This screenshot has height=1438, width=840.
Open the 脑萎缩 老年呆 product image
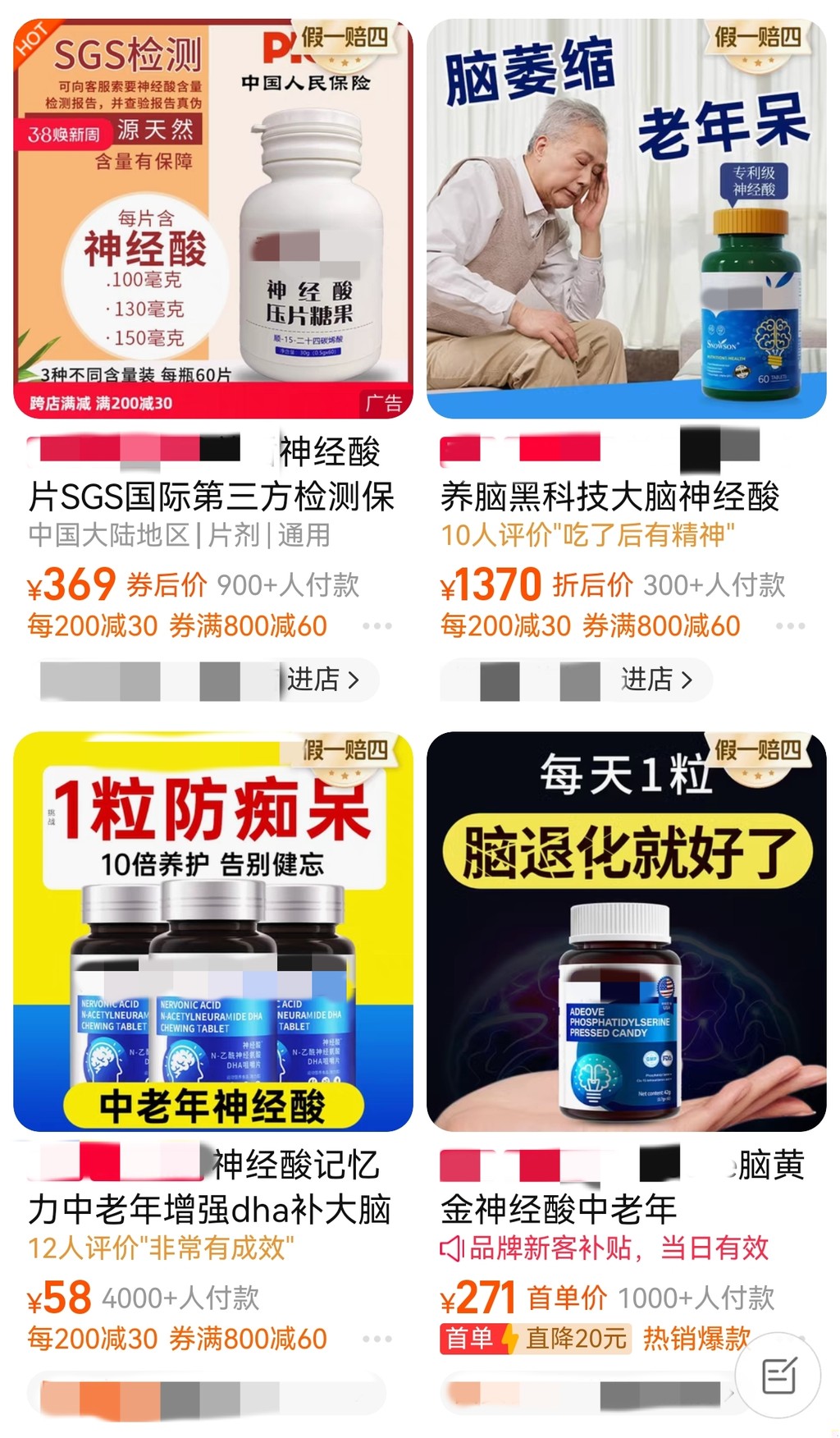tap(627, 218)
